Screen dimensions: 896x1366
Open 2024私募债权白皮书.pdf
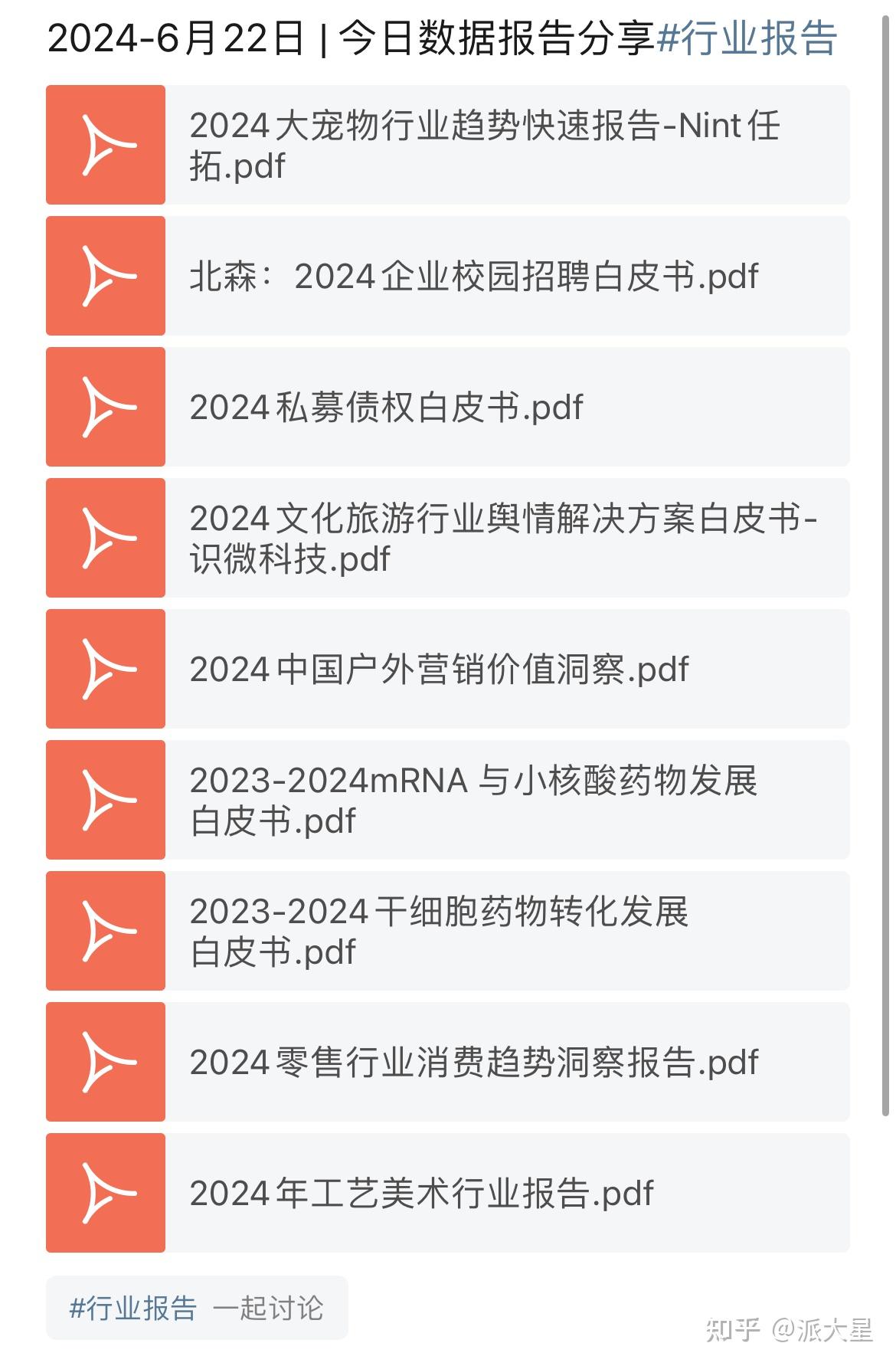[387, 408]
